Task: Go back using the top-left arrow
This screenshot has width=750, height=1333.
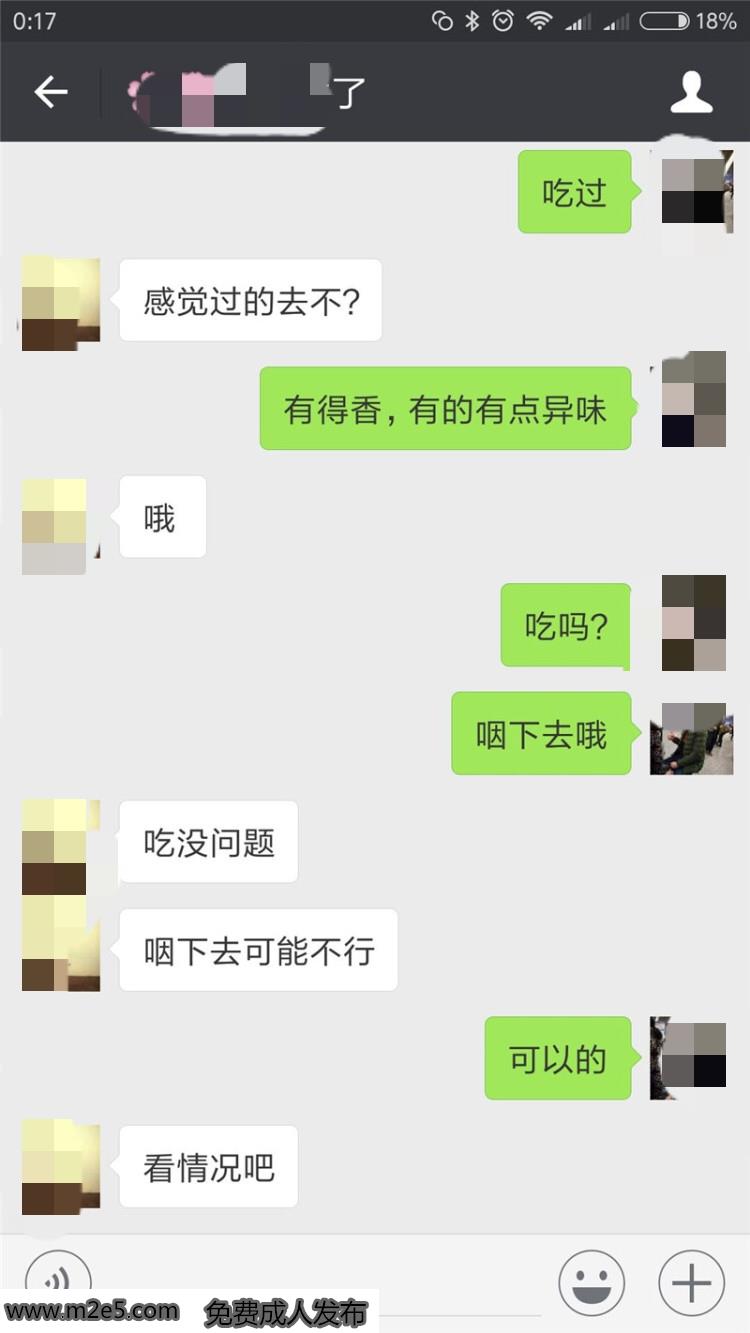Action: coord(50,93)
